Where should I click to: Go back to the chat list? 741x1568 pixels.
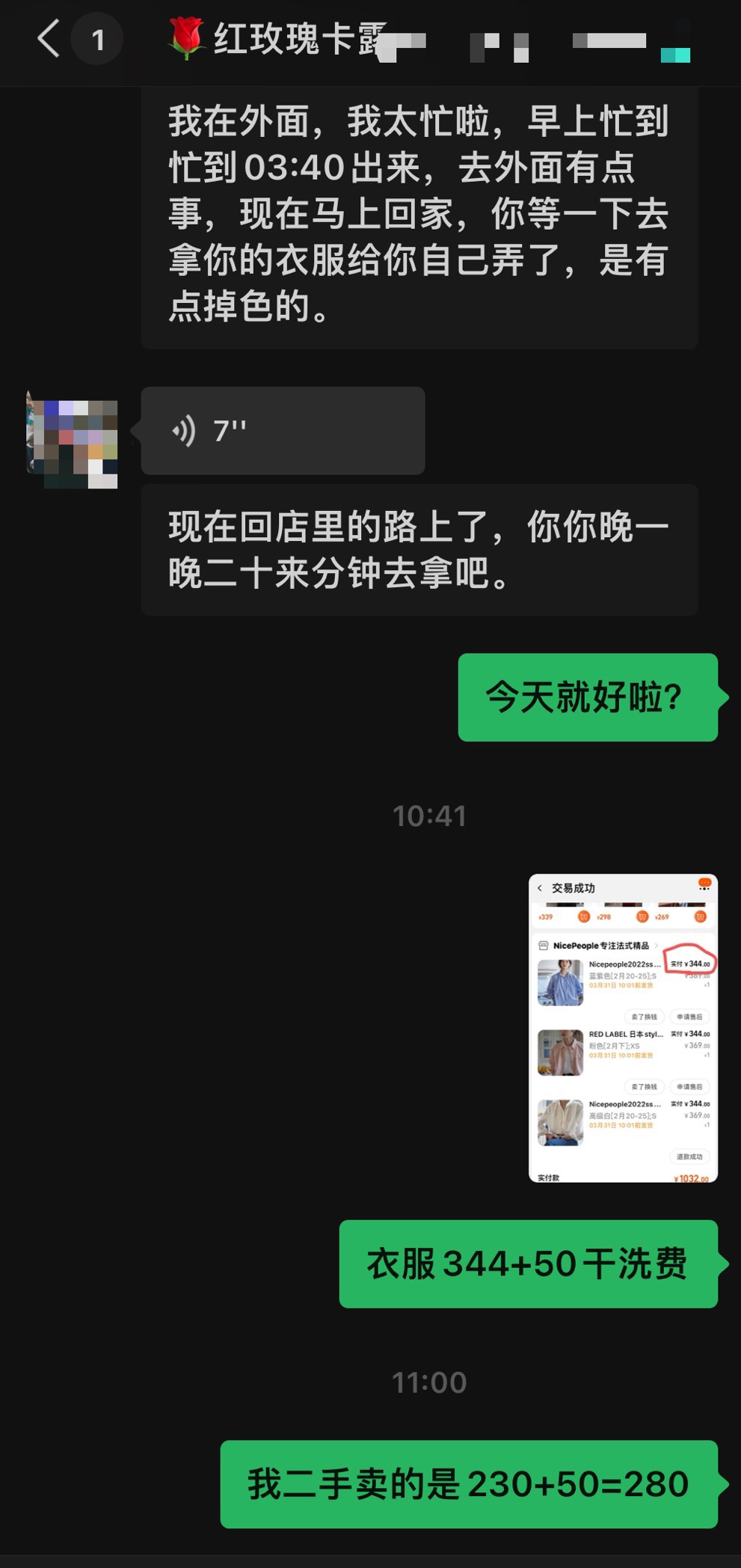point(49,39)
